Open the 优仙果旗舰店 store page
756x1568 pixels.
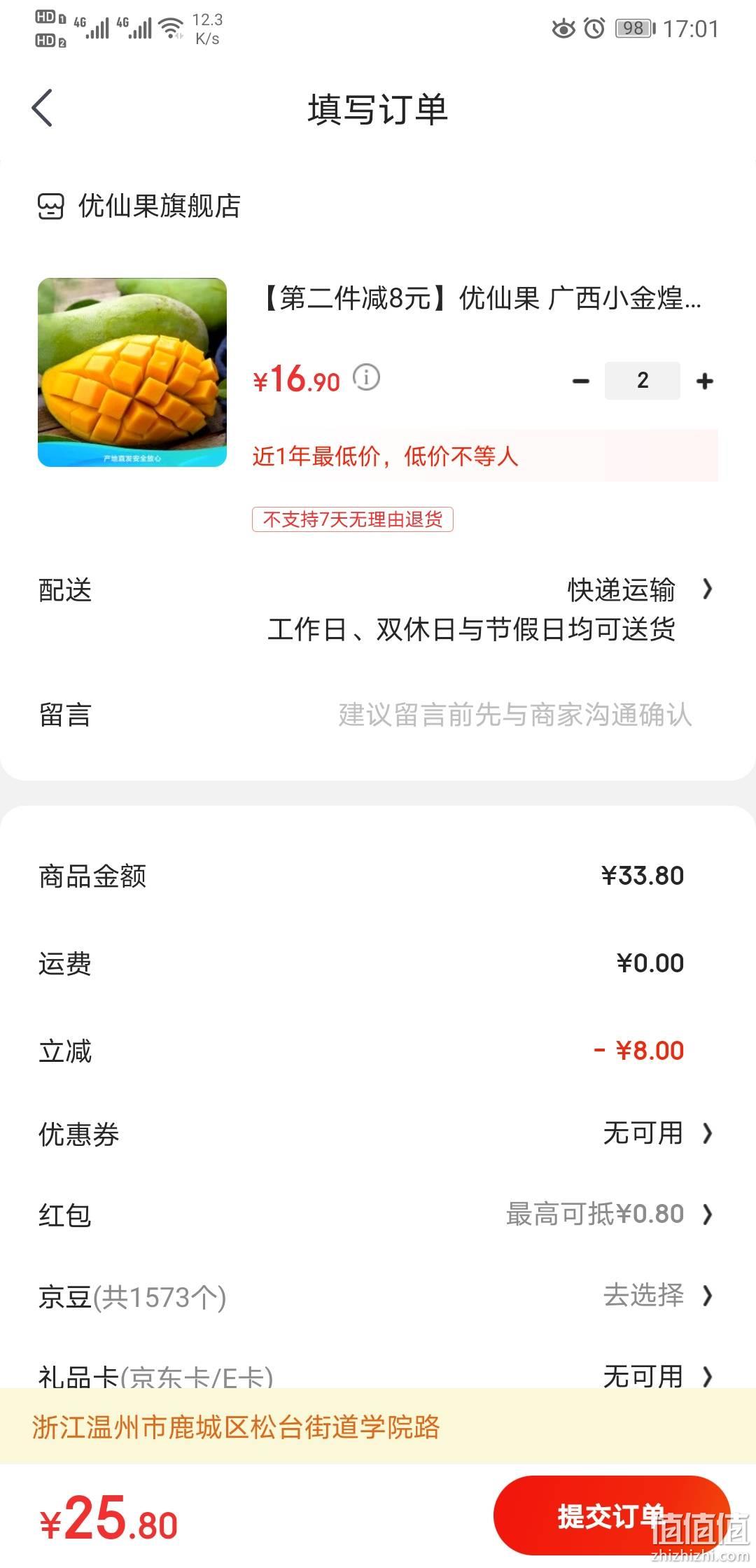click(x=139, y=206)
